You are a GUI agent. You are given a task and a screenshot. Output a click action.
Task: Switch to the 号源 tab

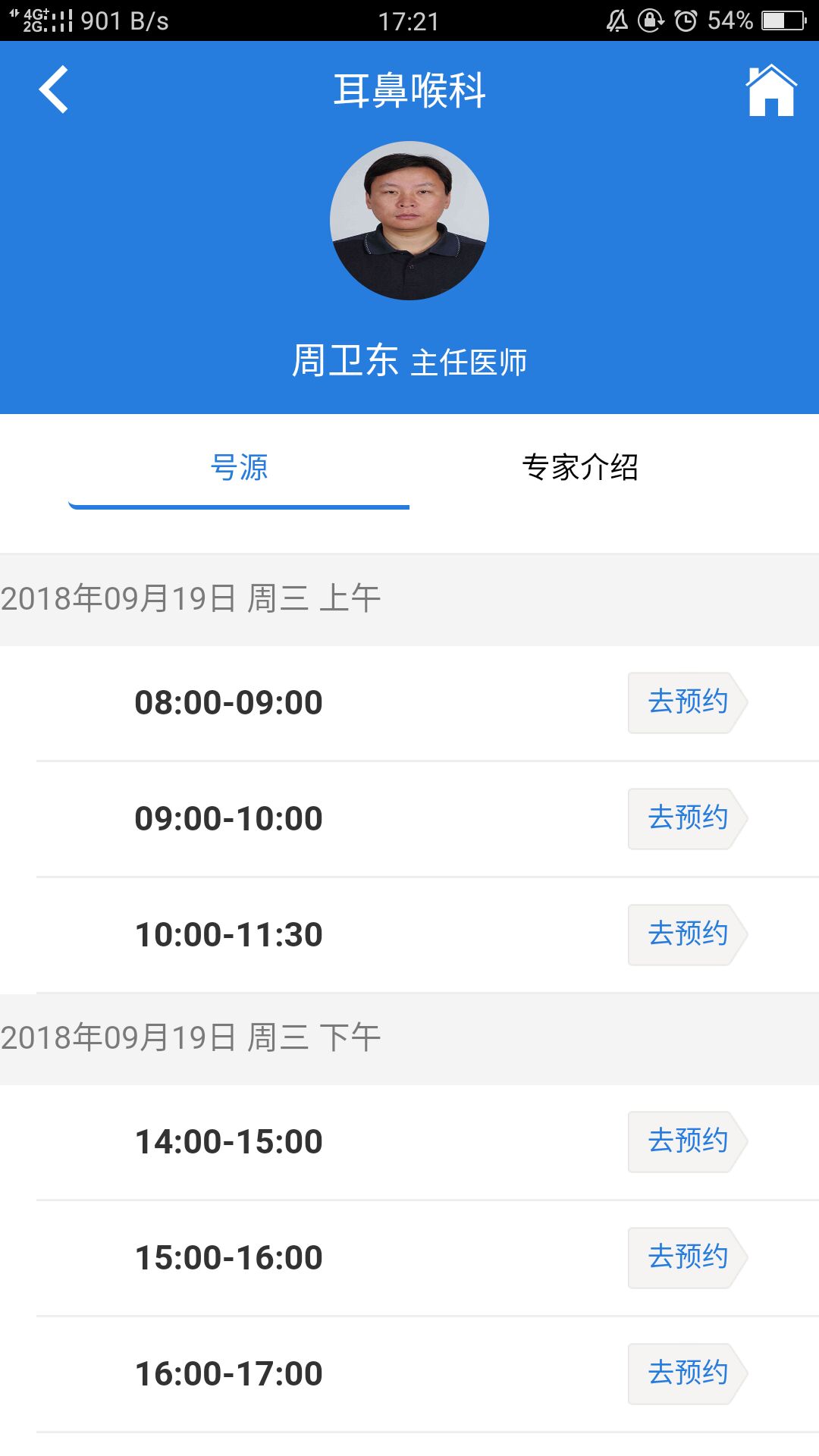(x=239, y=468)
